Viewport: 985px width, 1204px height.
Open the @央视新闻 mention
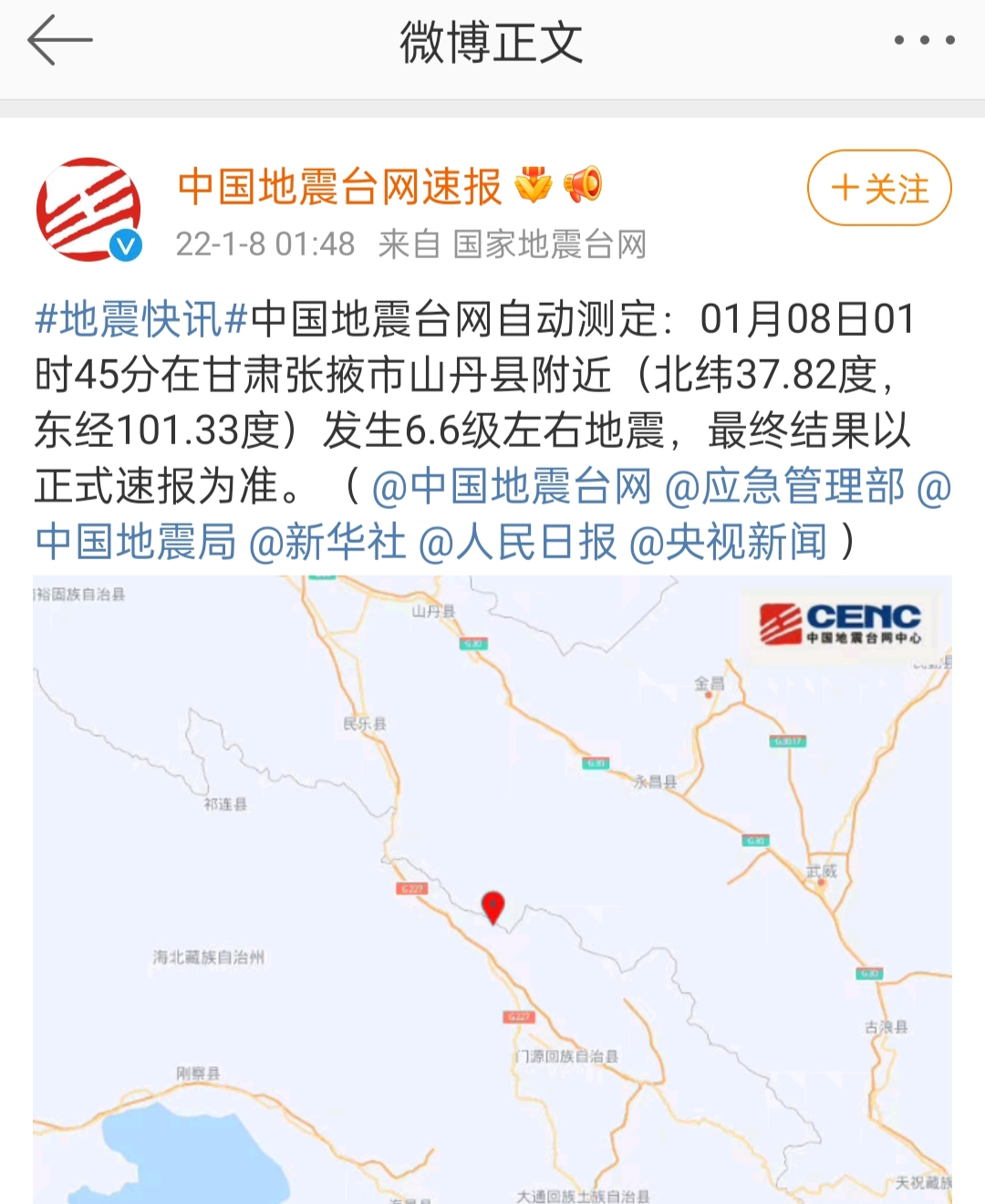coord(728,542)
